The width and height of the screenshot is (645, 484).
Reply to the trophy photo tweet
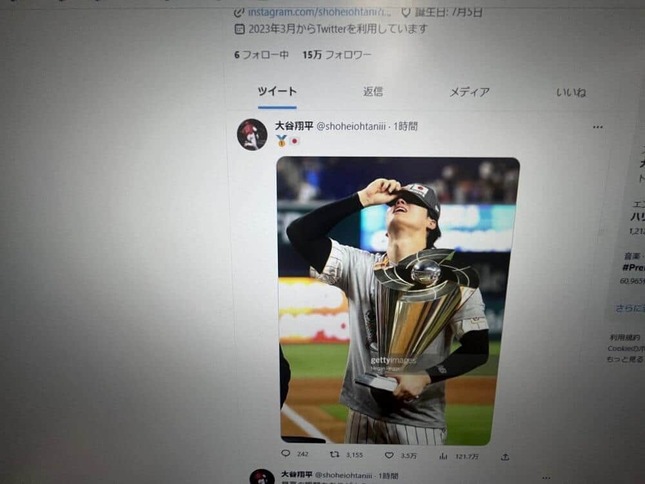[x=286, y=455]
